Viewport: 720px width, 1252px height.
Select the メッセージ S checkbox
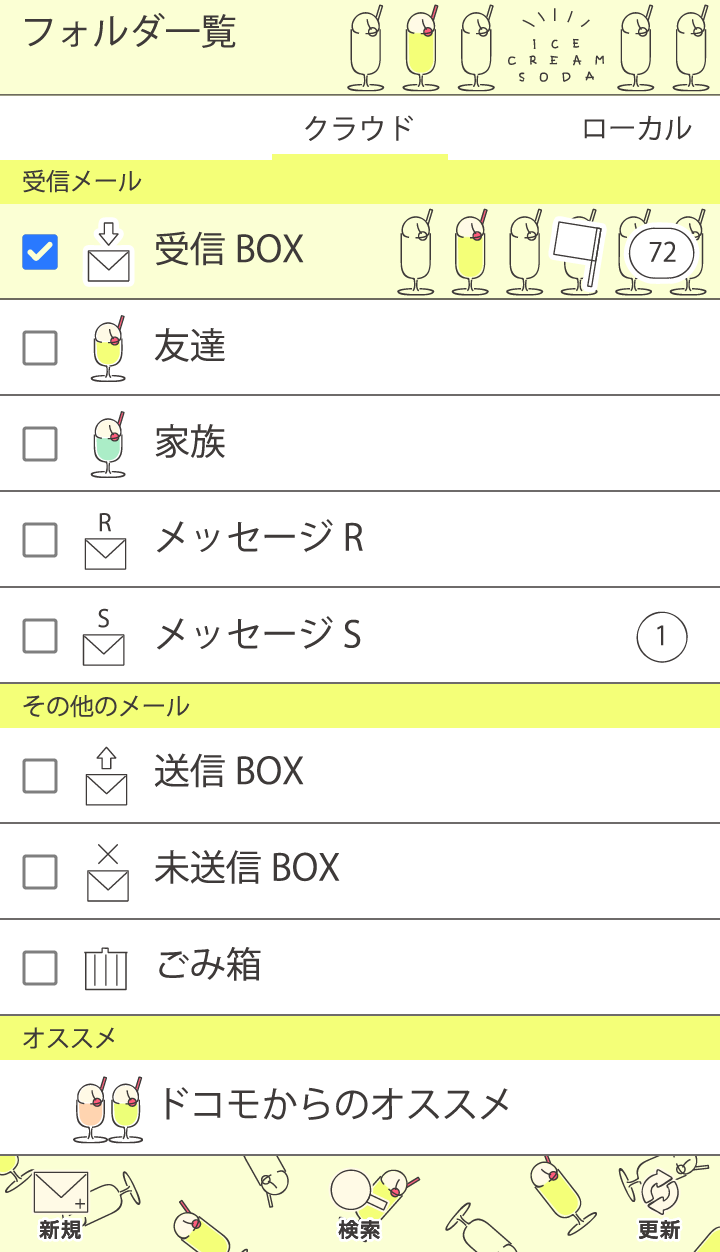coord(40,635)
